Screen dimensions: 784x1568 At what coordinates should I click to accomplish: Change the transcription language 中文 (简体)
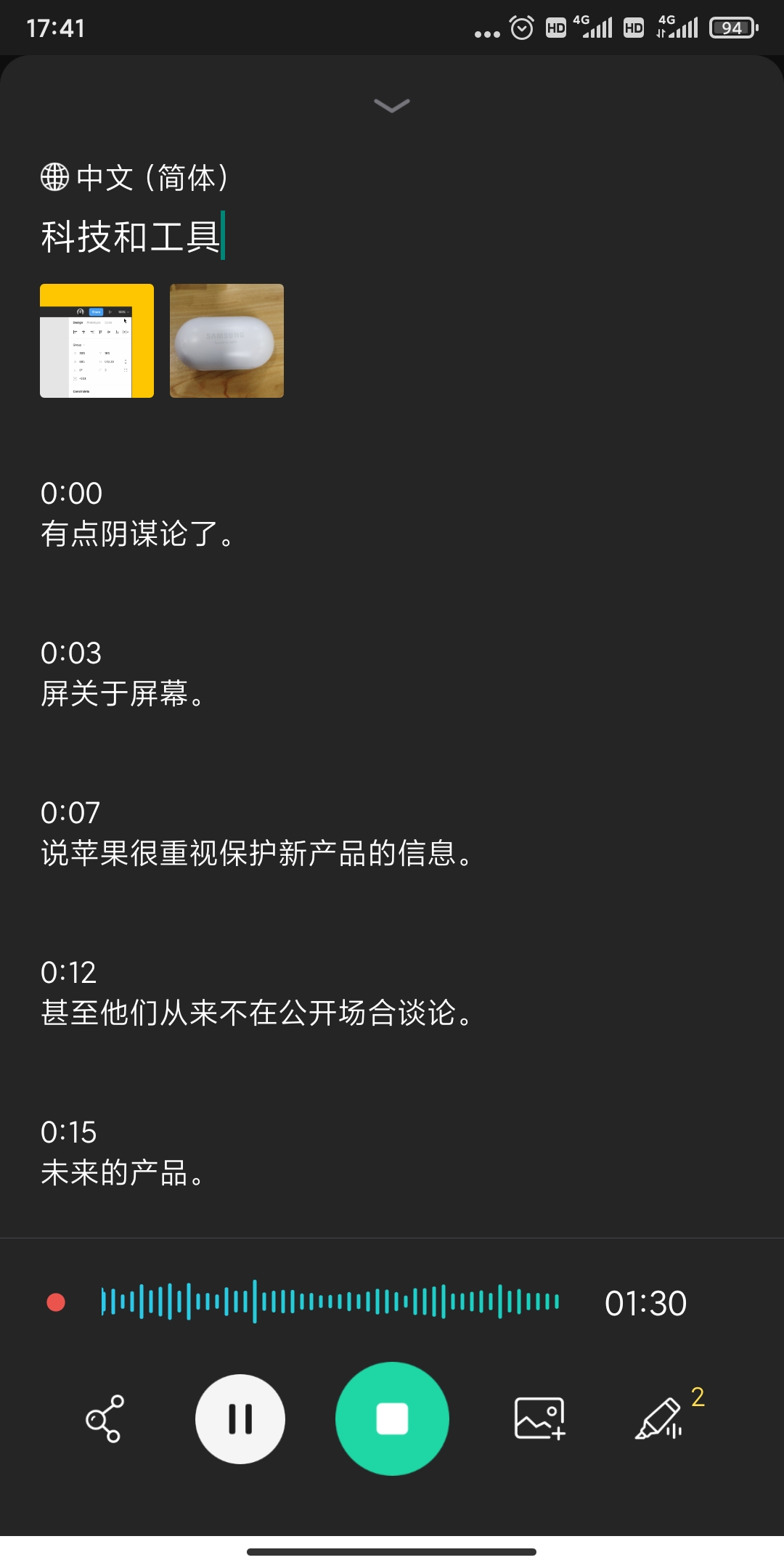tap(135, 178)
